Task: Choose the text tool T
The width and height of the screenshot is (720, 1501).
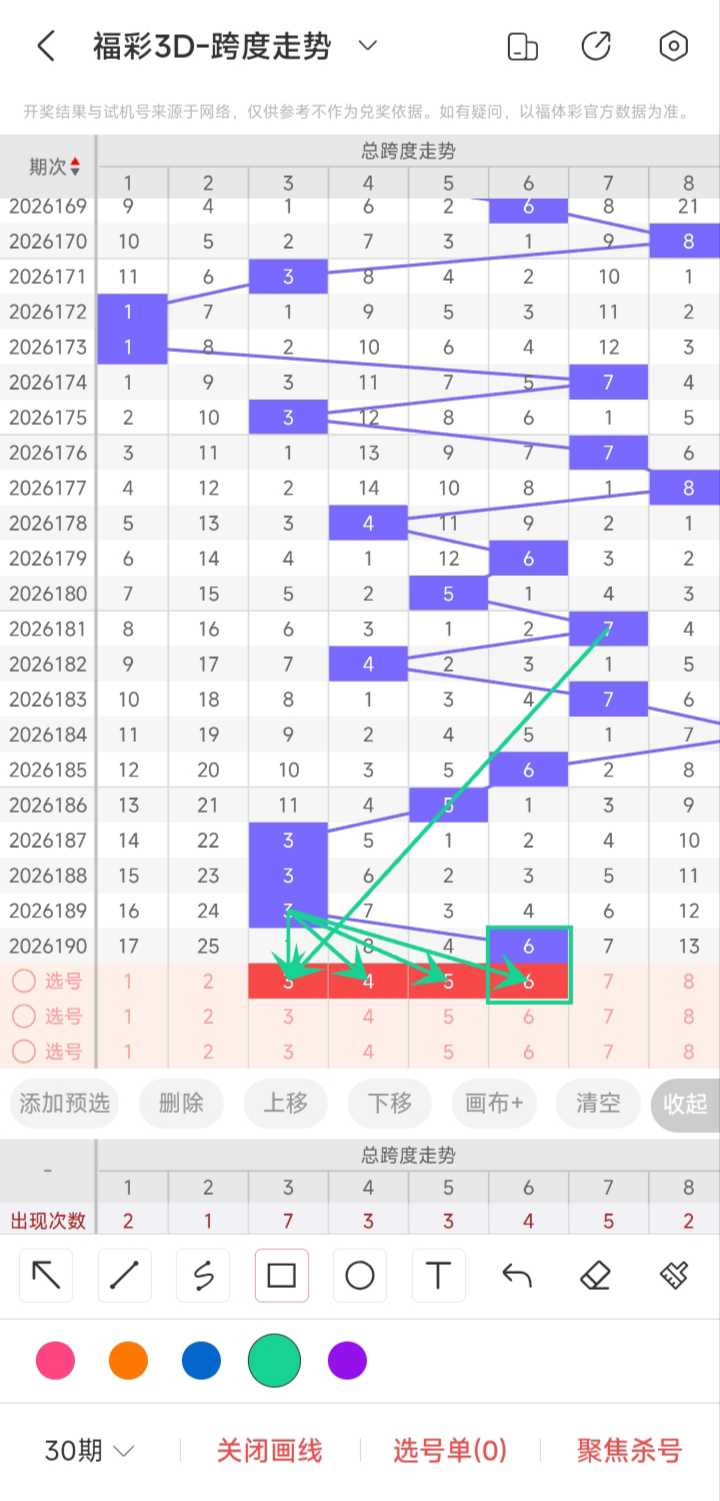Action: (438, 1275)
